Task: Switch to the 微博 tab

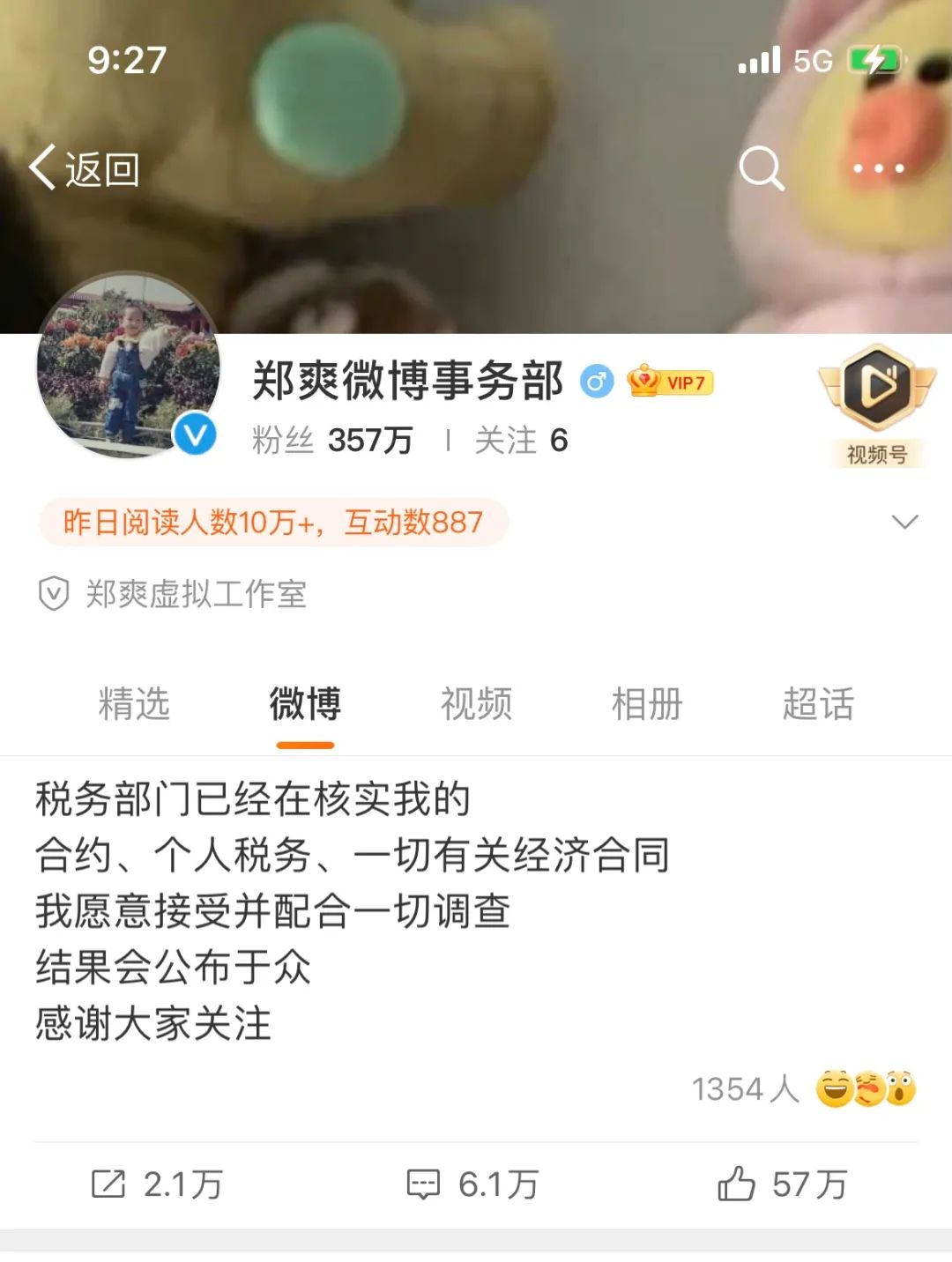Action: pyautogui.click(x=305, y=704)
